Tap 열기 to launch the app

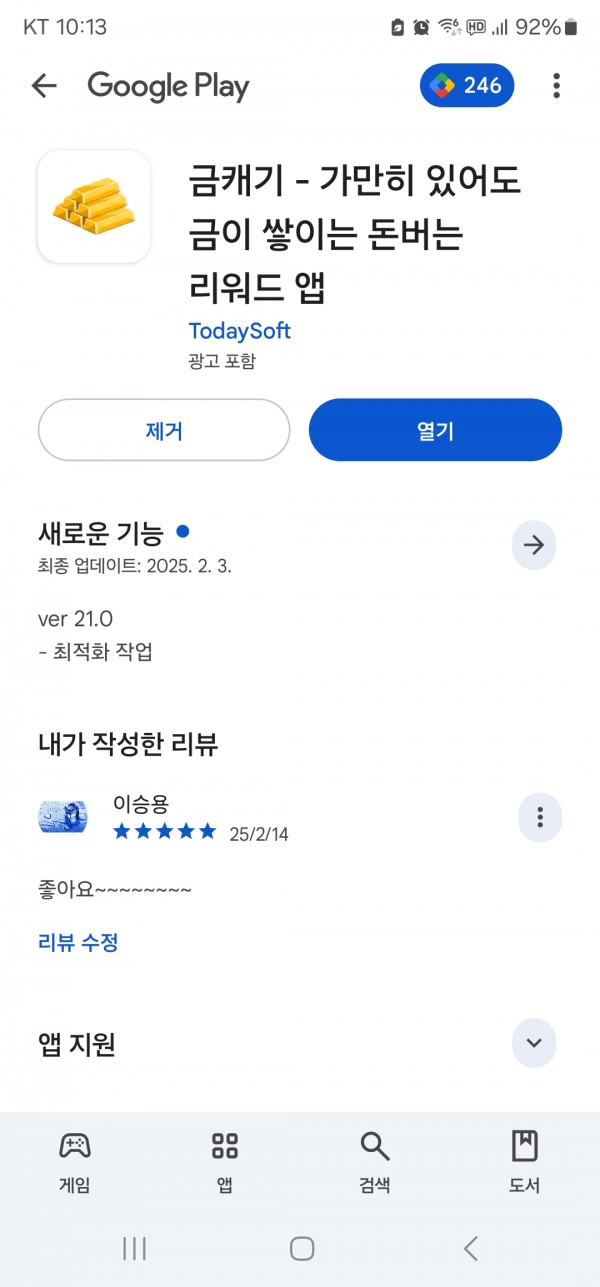tap(435, 430)
